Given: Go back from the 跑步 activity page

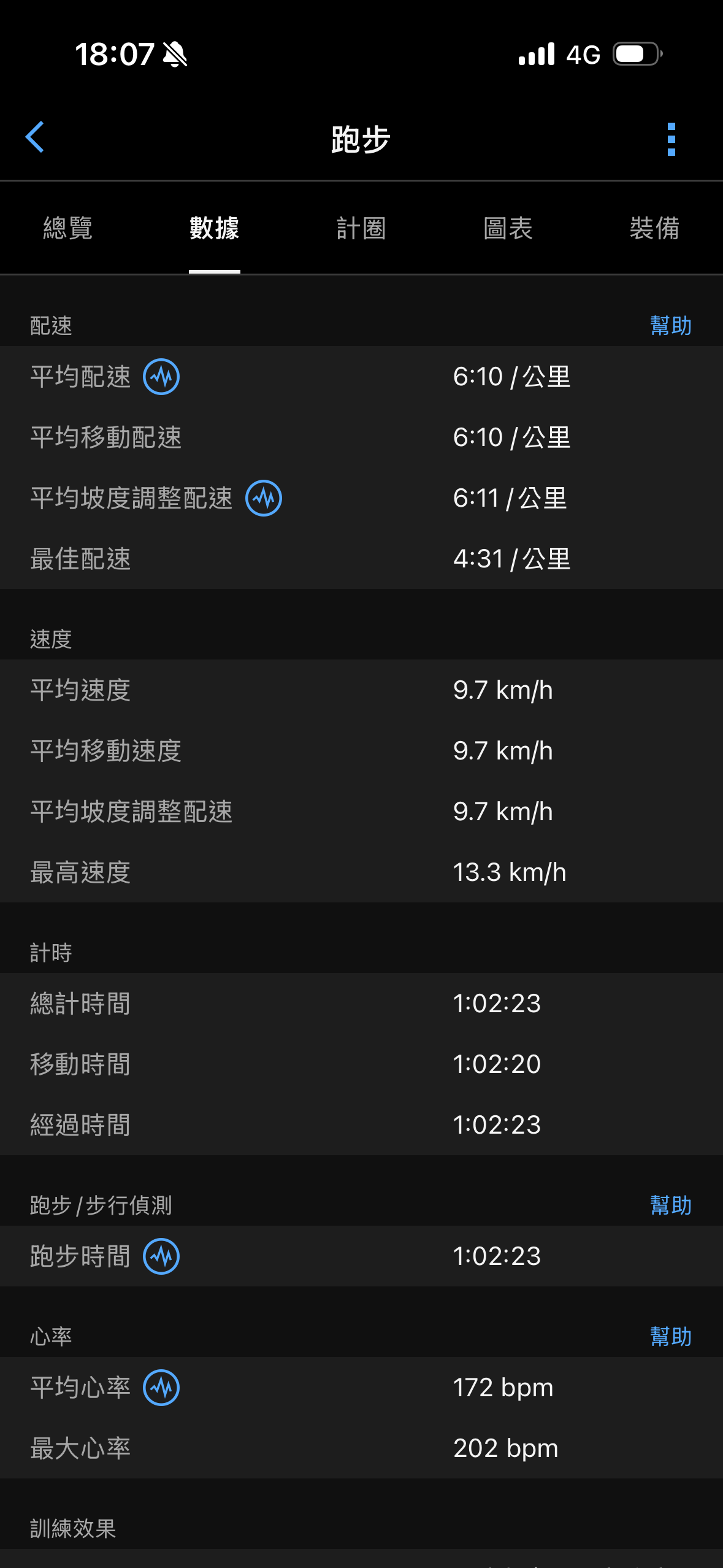Looking at the screenshot, I should click(x=36, y=137).
